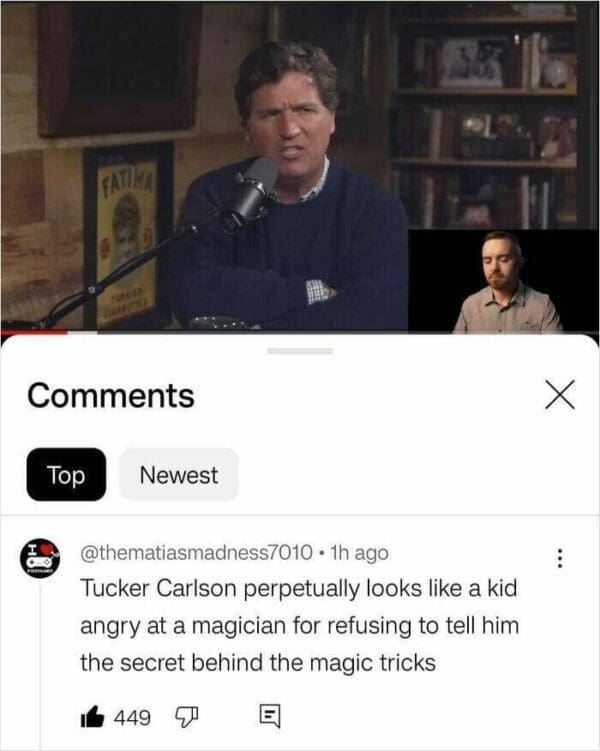Switch to Newest comments

click(x=179, y=475)
